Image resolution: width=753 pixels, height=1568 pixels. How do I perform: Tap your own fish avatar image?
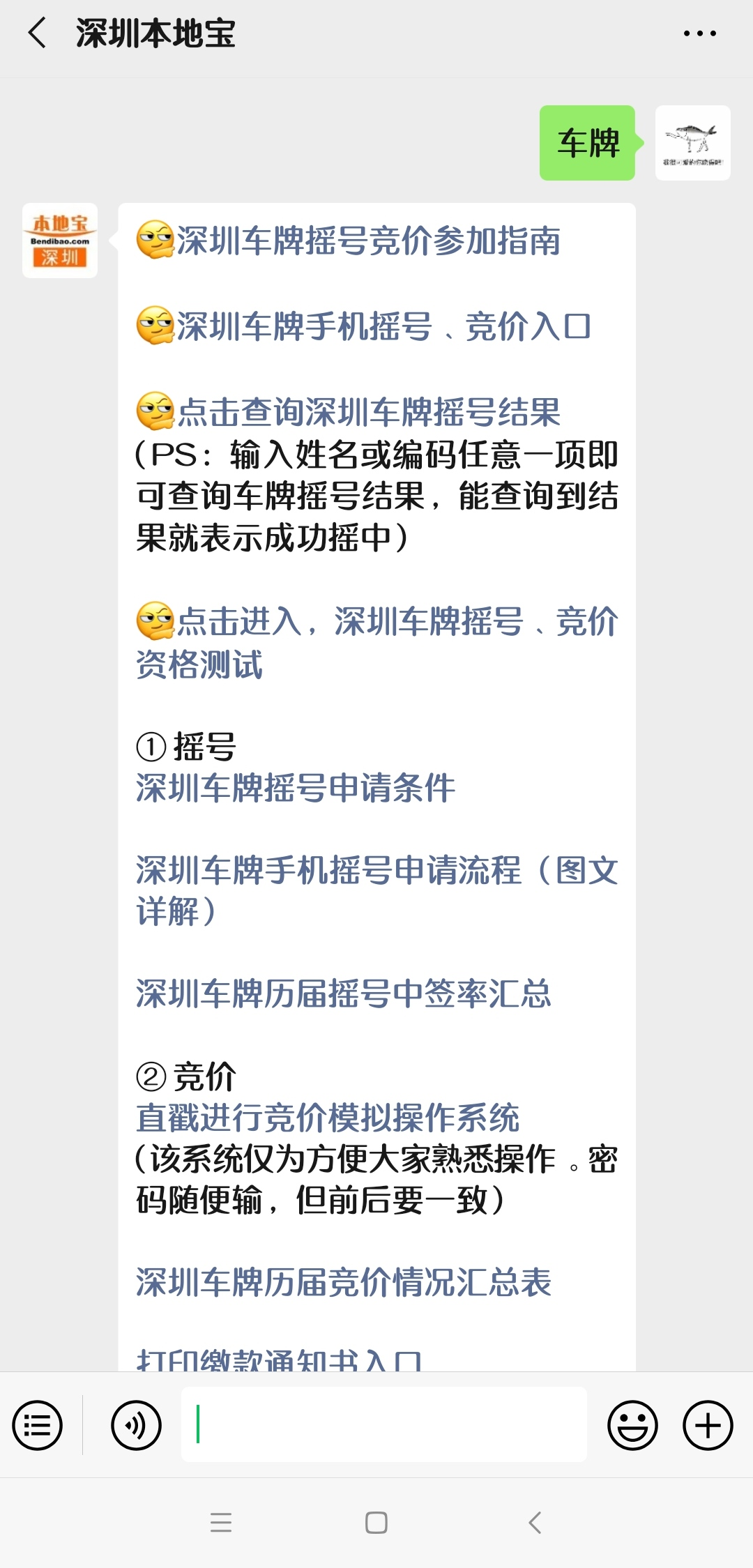click(x=692, y=144)
